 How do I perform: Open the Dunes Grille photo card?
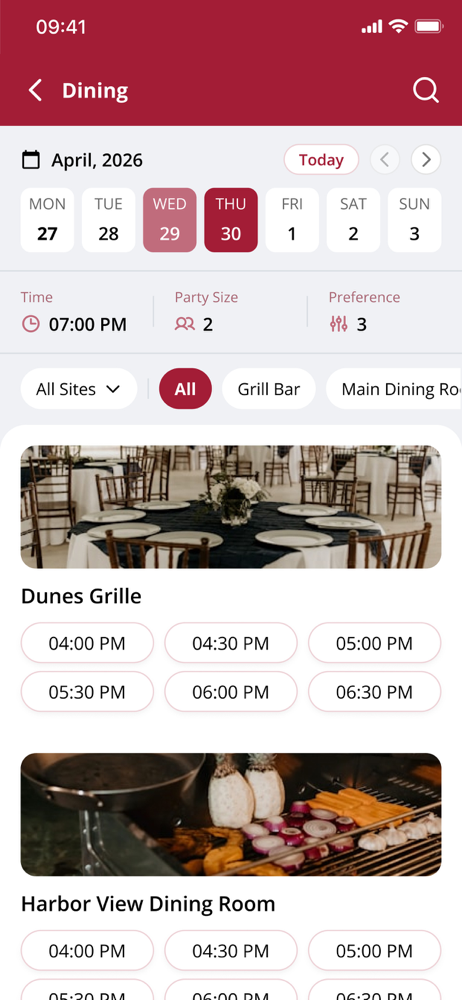pyautogui.click(x=231, y=506)
